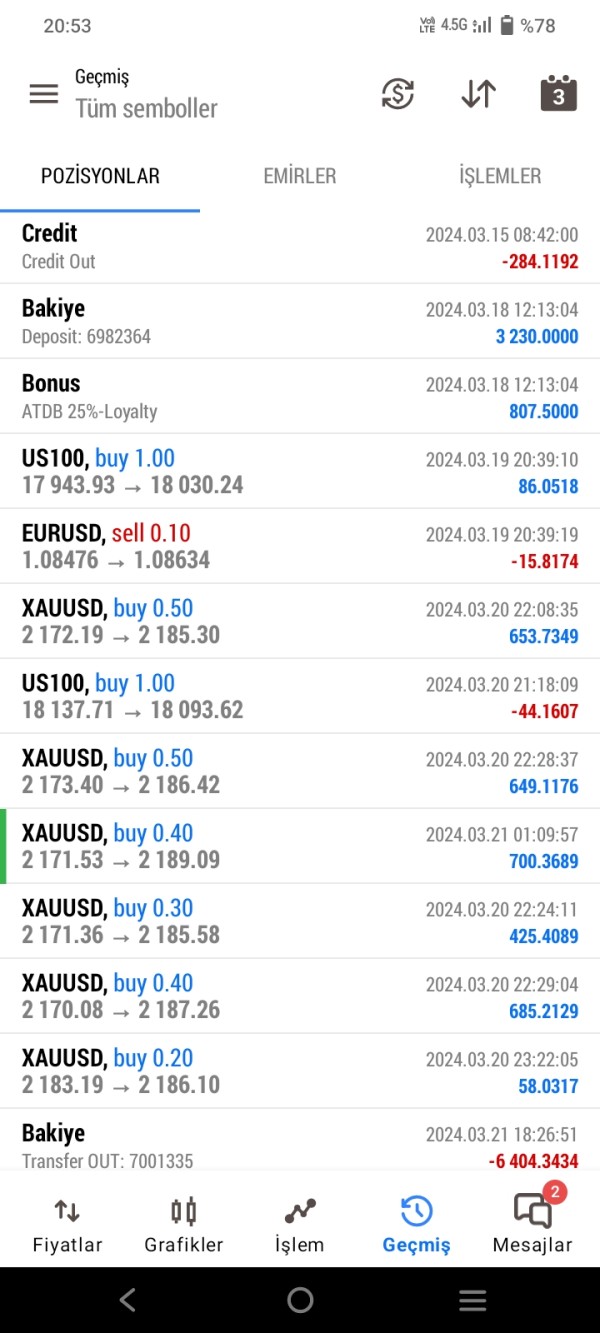Switch to the İŞLEMLER tab
The width and height of the screenshot is (600, 1333).
pos(500,176)
